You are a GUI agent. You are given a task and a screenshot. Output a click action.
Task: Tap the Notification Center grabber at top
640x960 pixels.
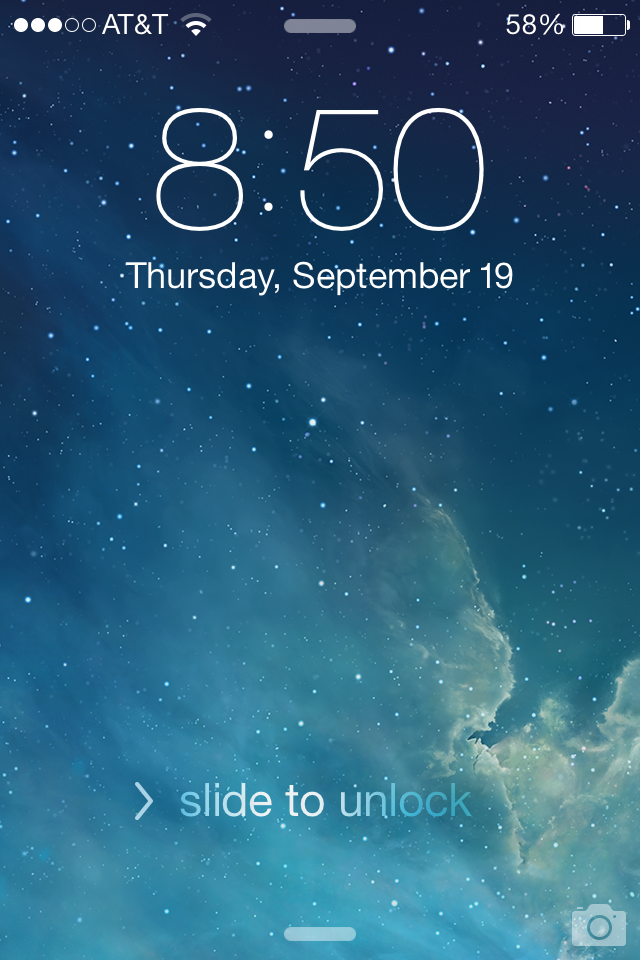(320, 26)
